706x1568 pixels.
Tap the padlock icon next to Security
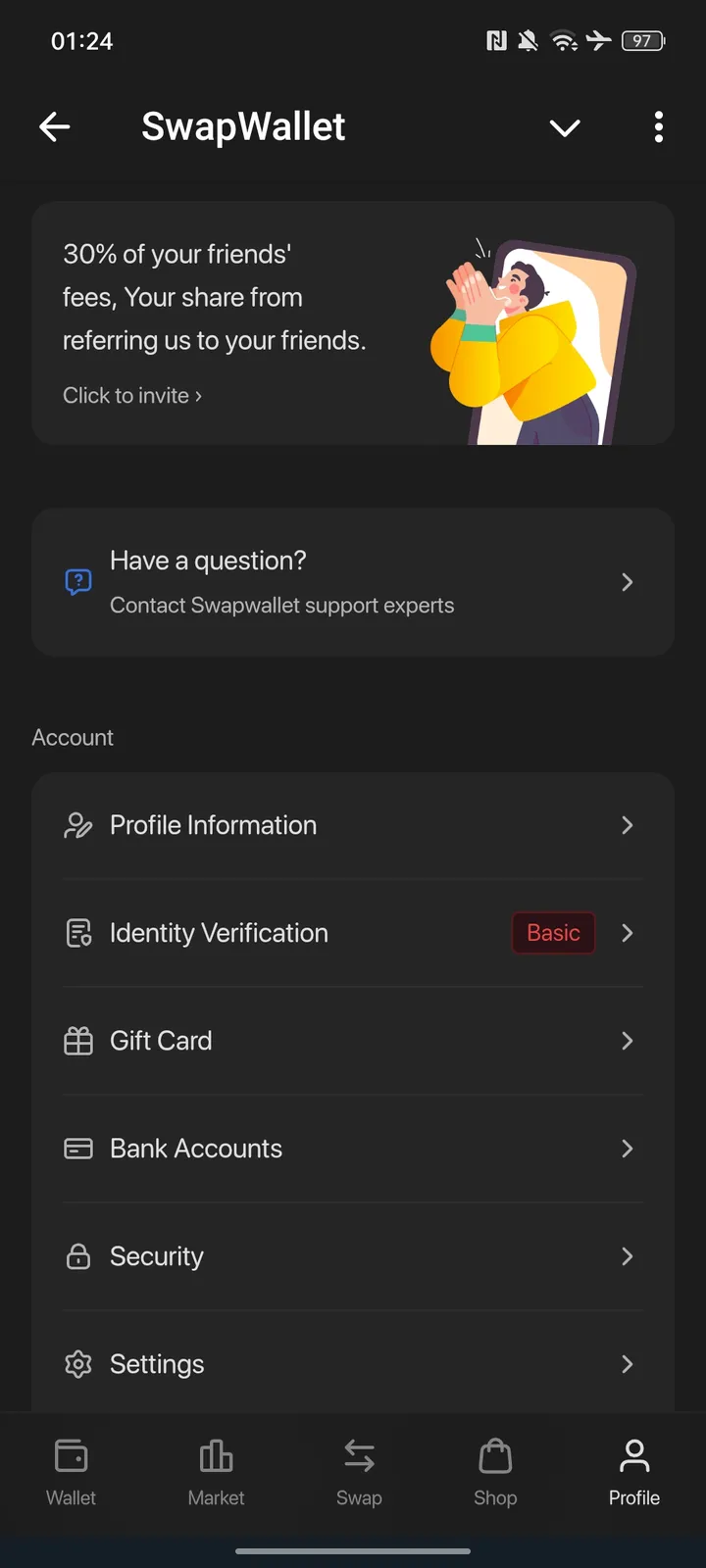pos(77,1256)
